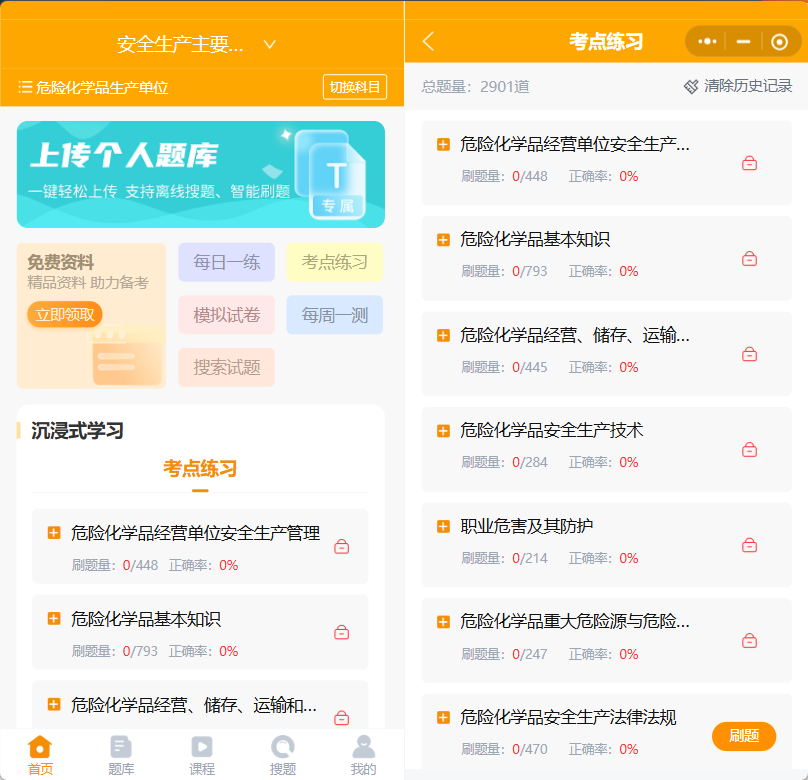
Task: Open the 上传个人题库 banner
Action: [201, 175]
